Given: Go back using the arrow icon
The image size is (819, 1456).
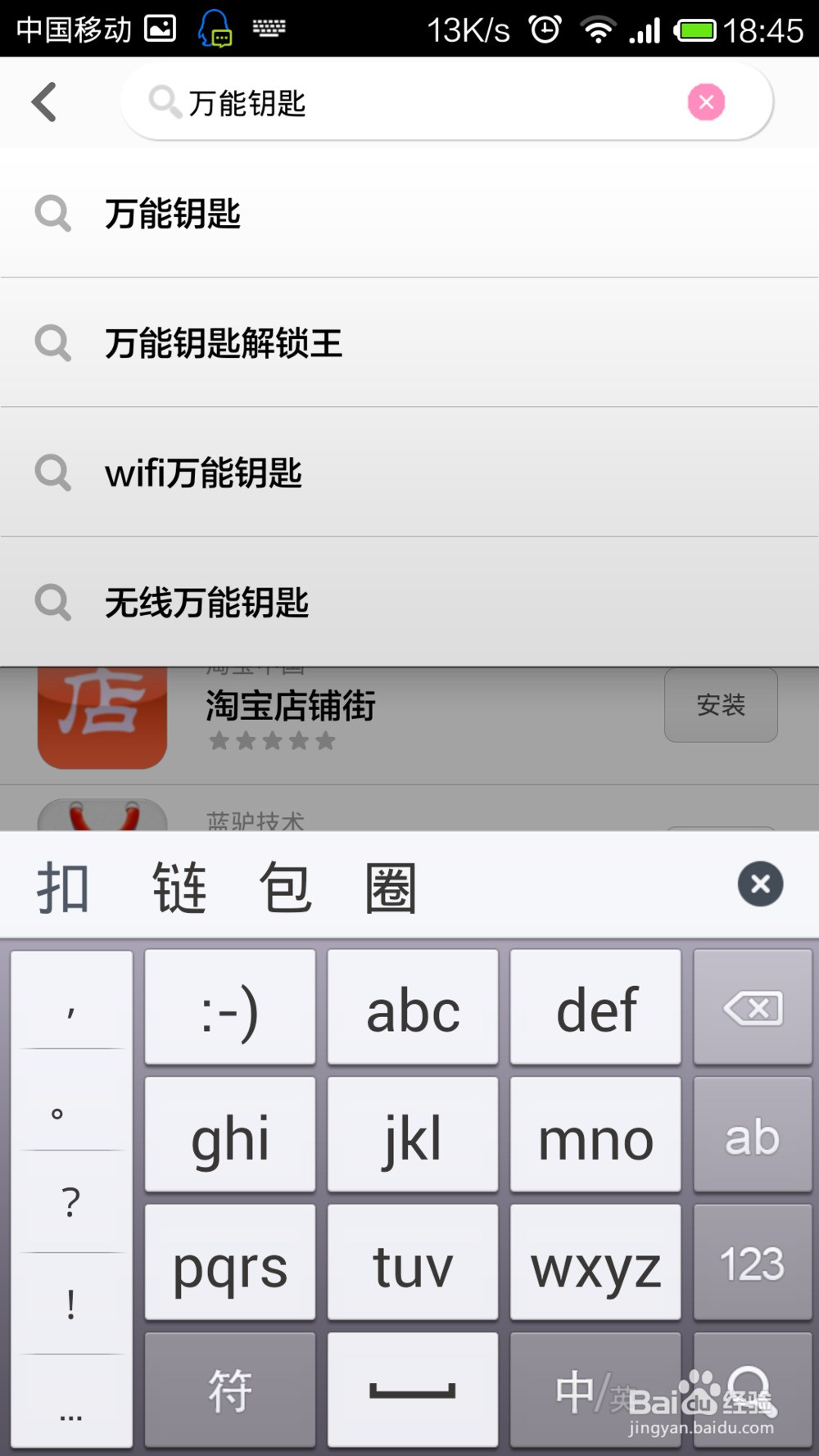Looking at the screenshot, I should 45,102.
